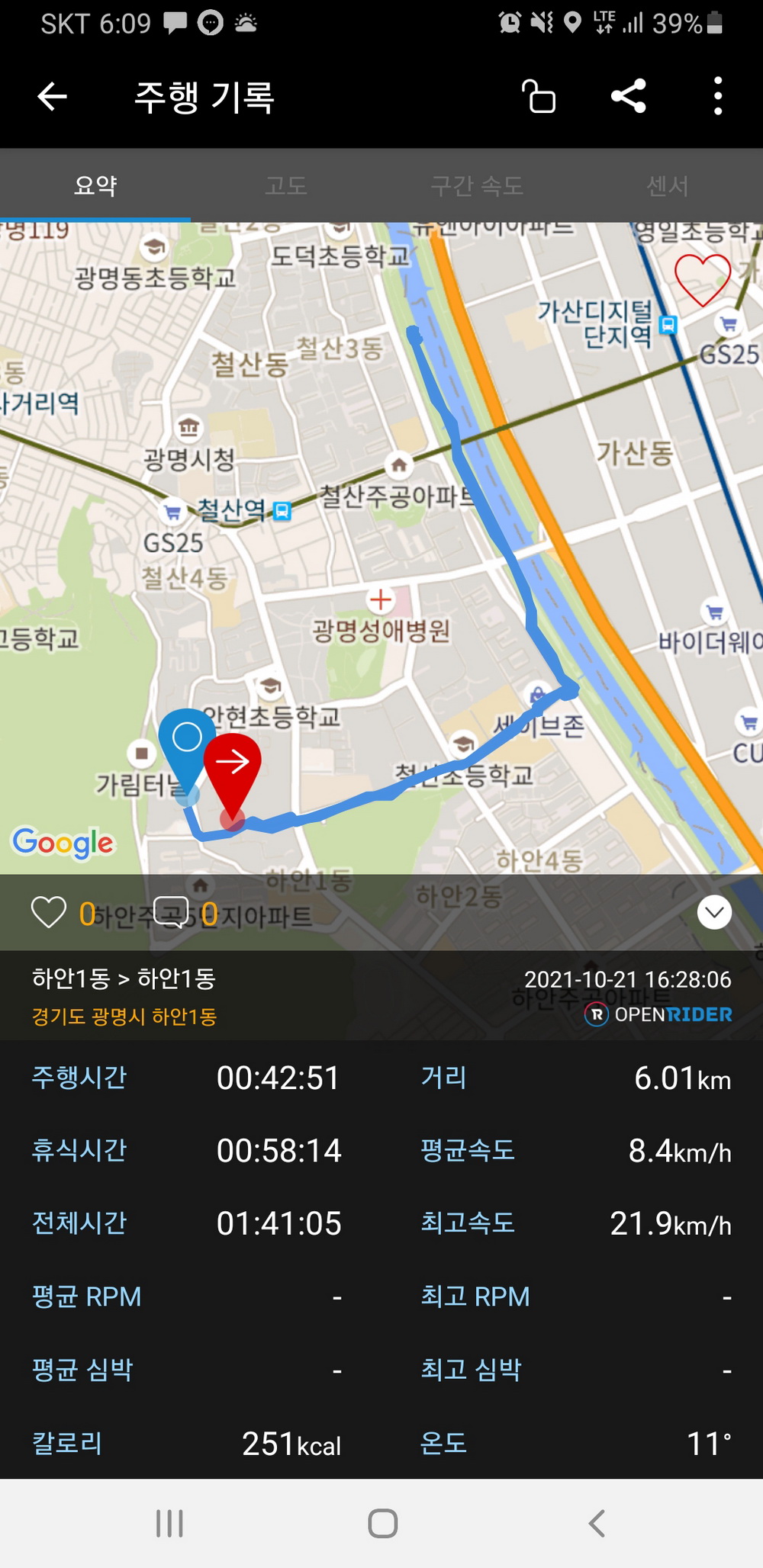Select the 요약 tab
The image size is (763, 1568).
[x=95, y=185]
